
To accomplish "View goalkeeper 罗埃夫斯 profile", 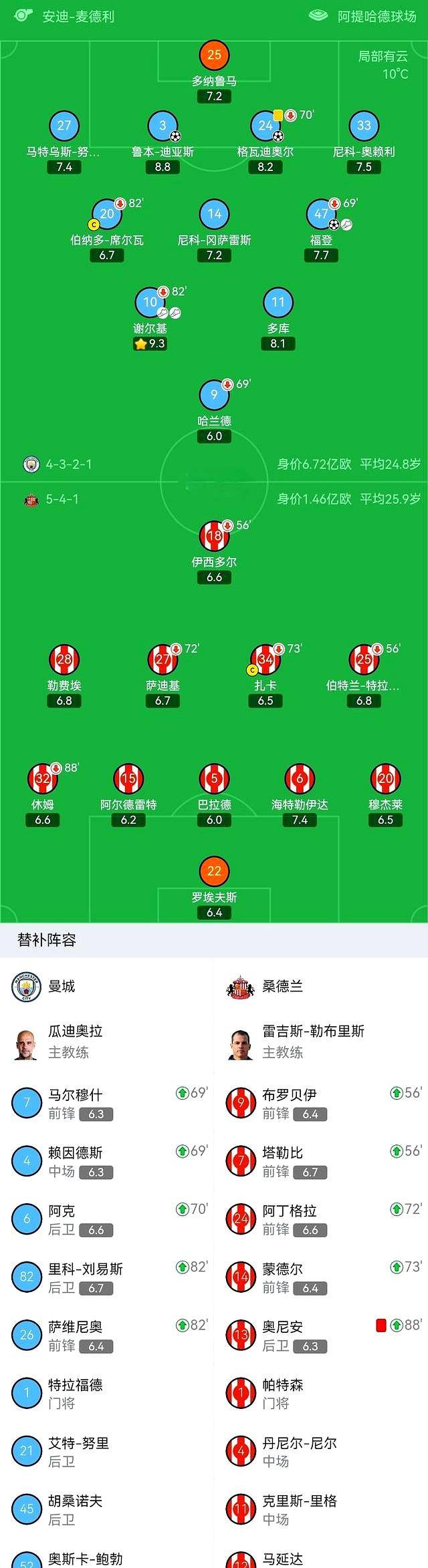I will click(x=214, y=872).
